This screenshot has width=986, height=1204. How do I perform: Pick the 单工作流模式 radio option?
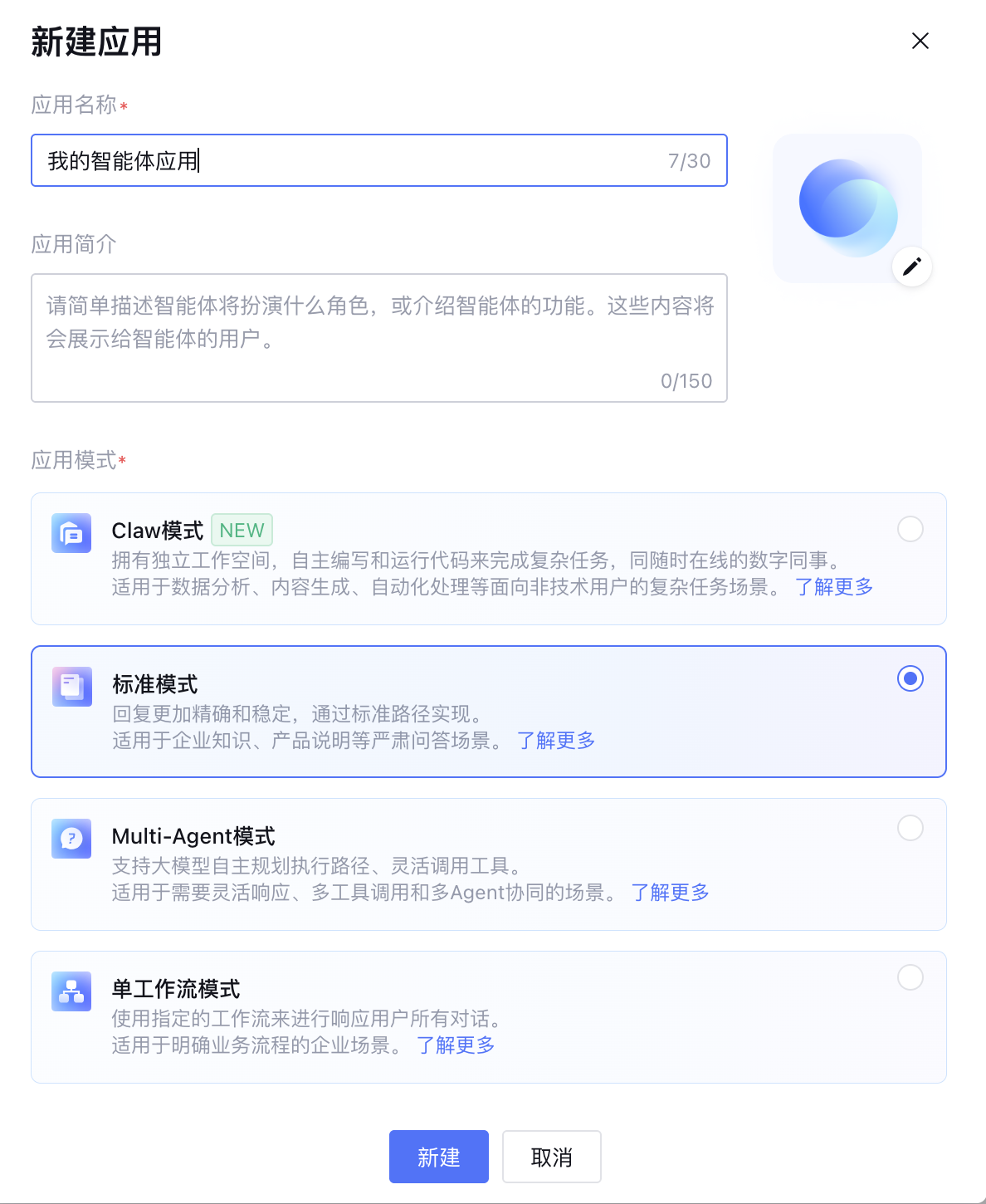coord(910,977)
